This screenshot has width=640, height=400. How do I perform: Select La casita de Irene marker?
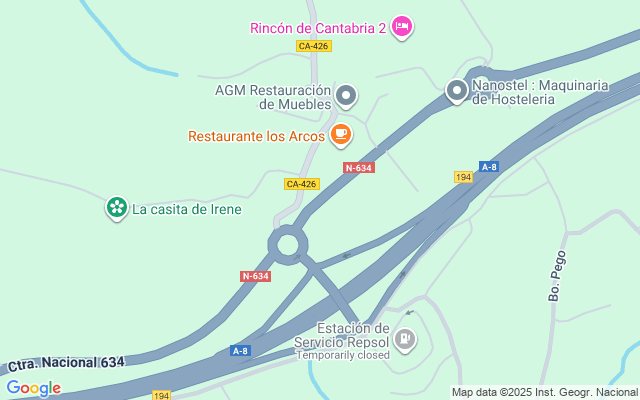tap(117, 208)
